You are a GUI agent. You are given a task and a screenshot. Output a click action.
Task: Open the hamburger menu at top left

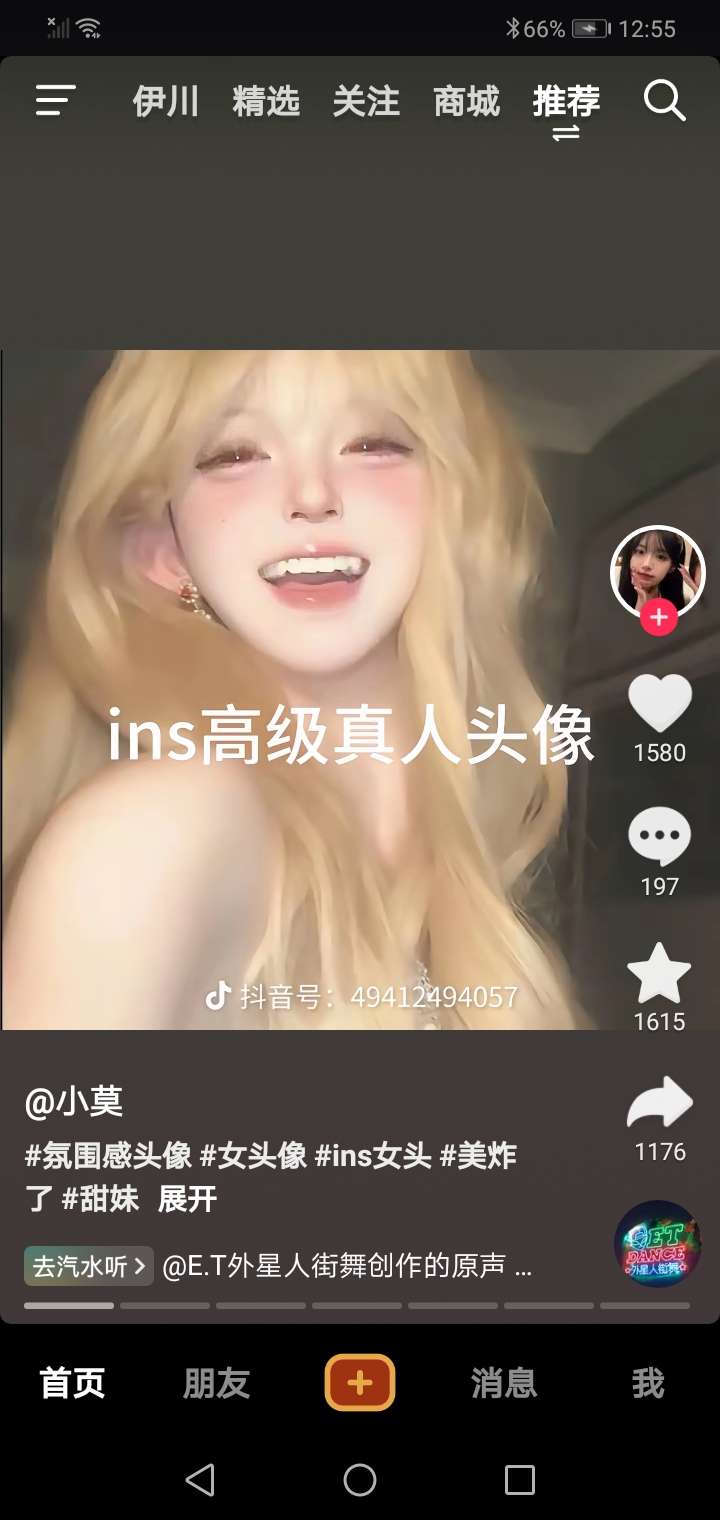(x=56, y=101)
